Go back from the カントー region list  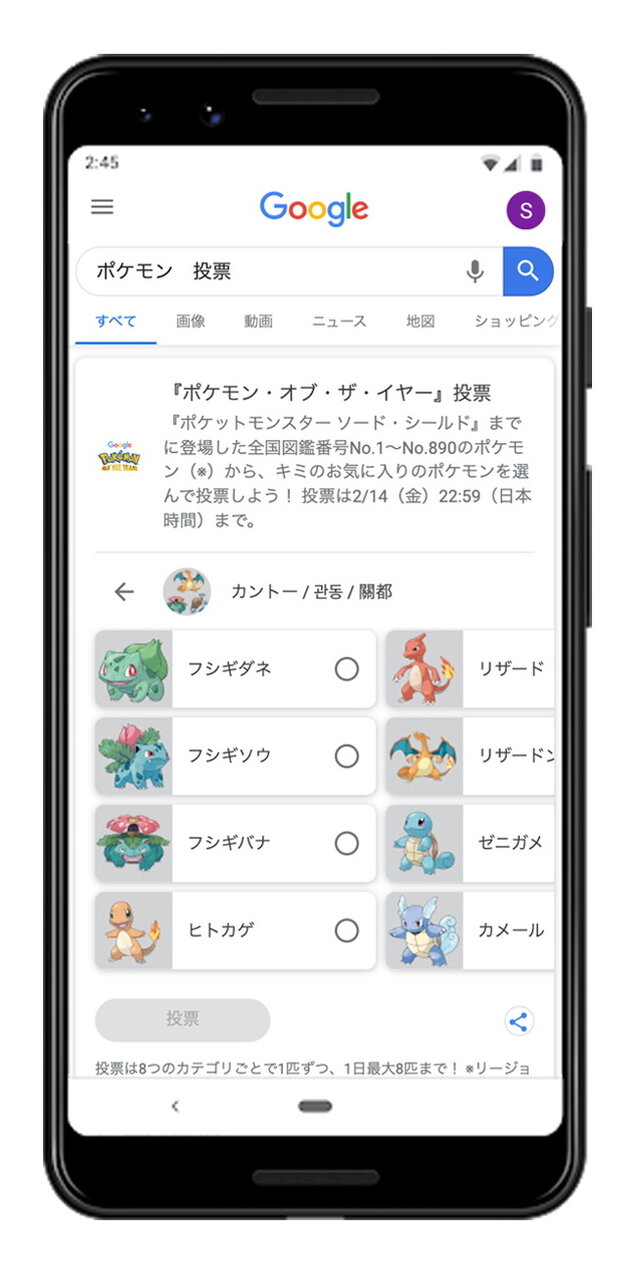[124, 591]
